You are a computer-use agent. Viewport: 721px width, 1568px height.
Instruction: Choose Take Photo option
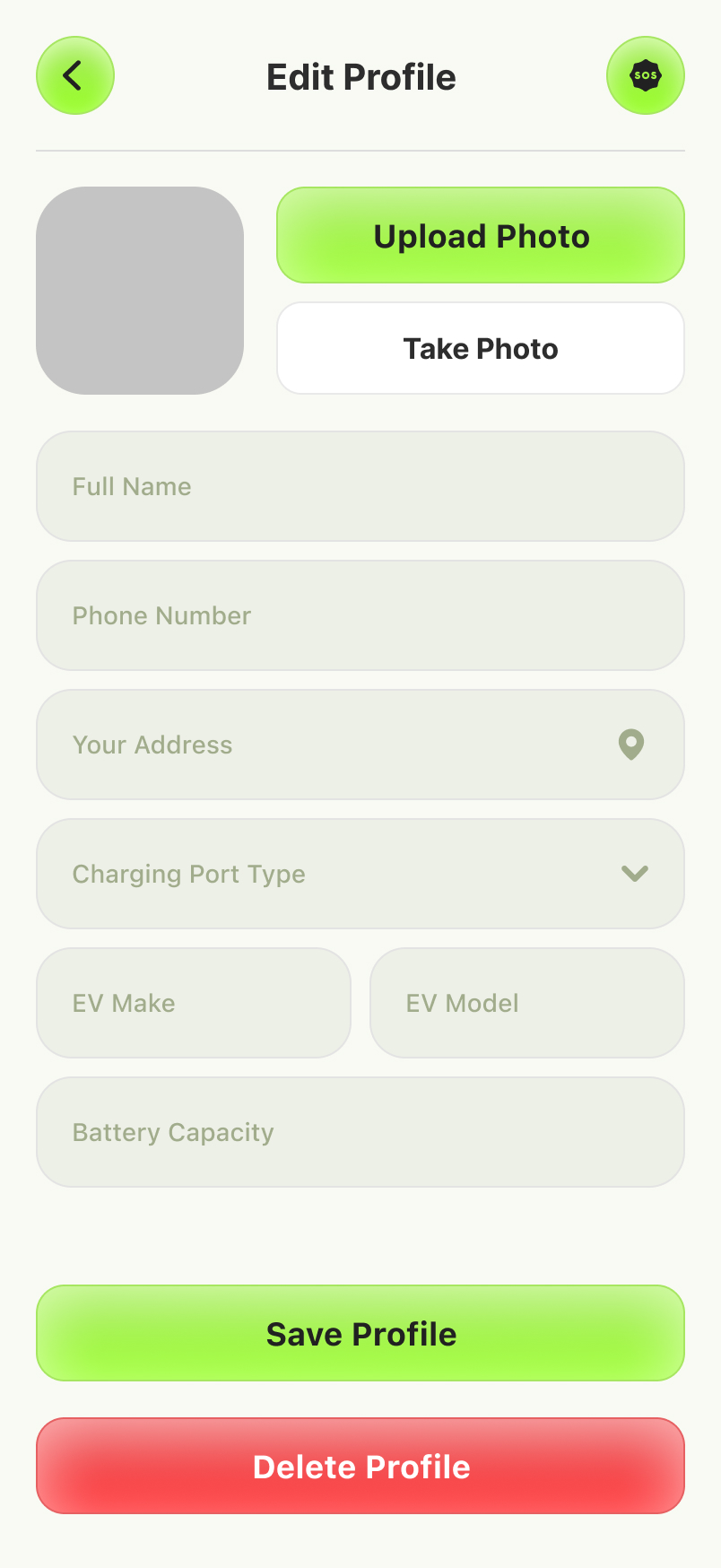coord(481,348)
